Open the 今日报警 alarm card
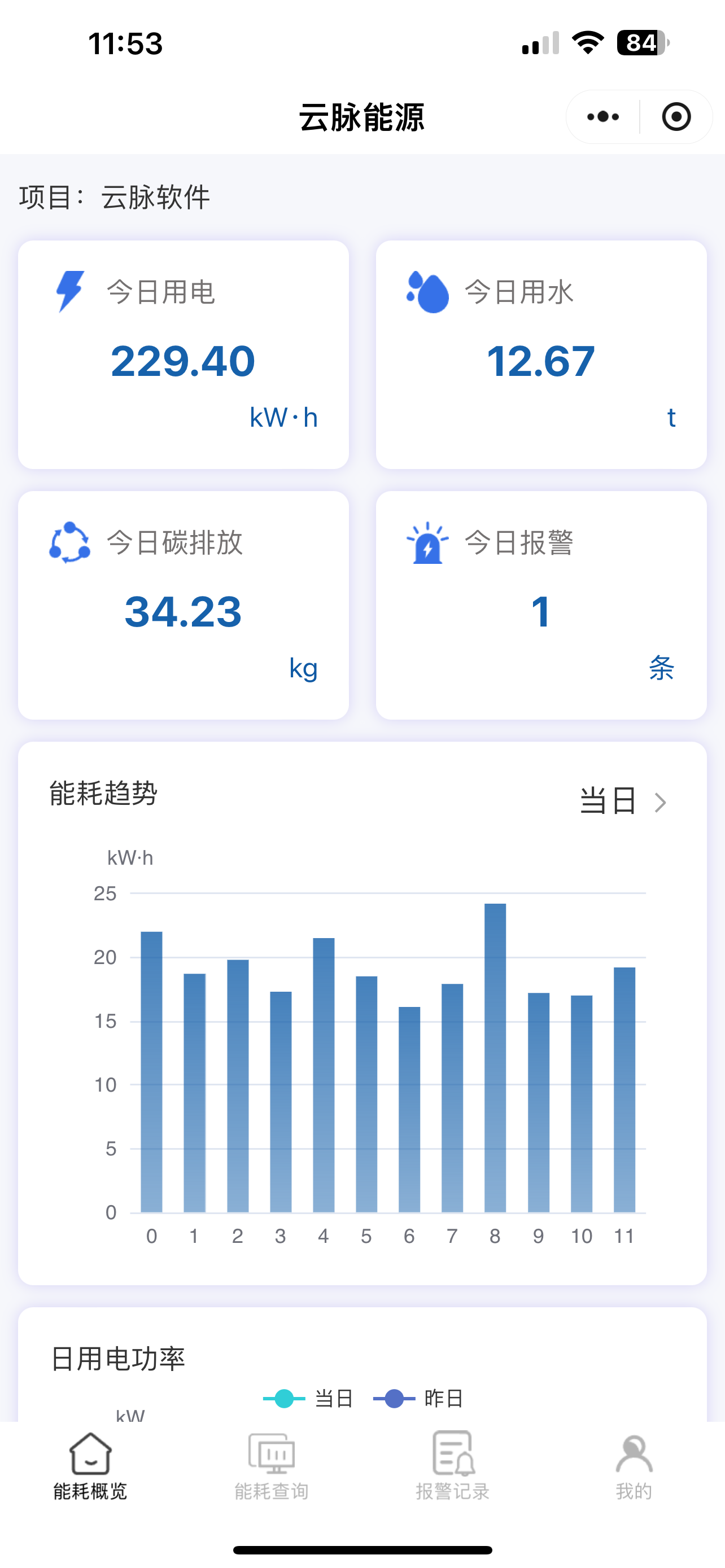 pyautogui.click(x=540, y=605)
